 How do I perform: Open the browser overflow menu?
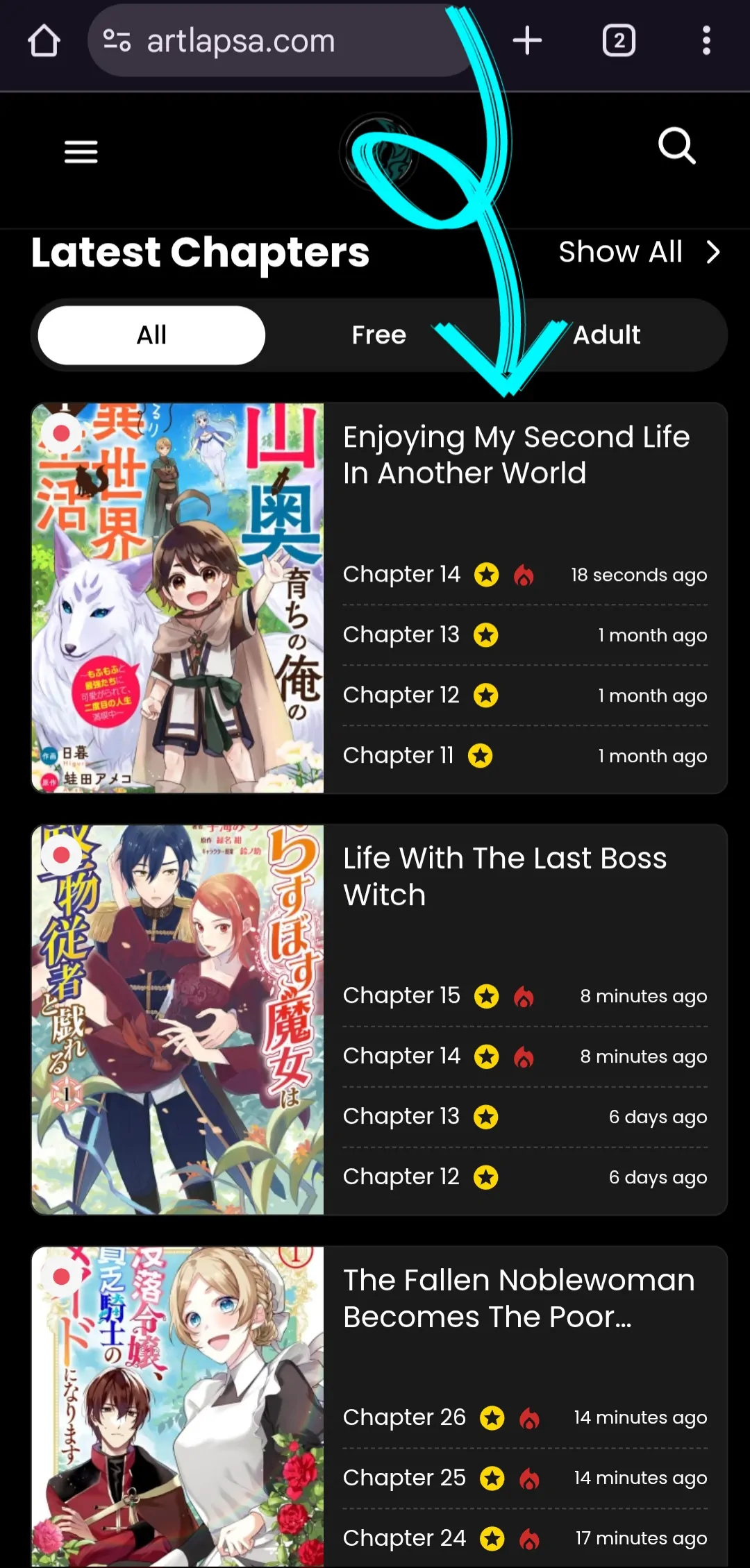coord(706,41)
